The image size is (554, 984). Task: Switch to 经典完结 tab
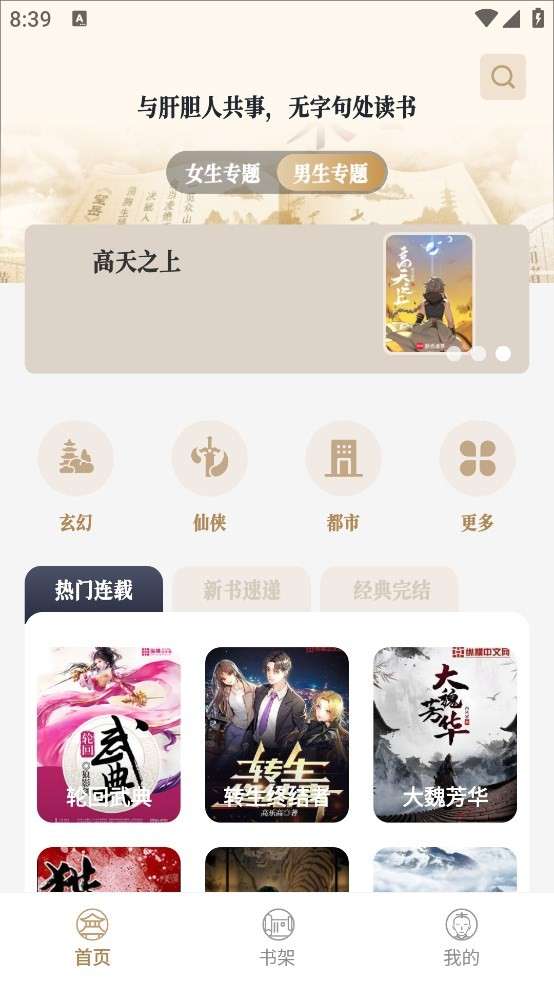(390, 589)
